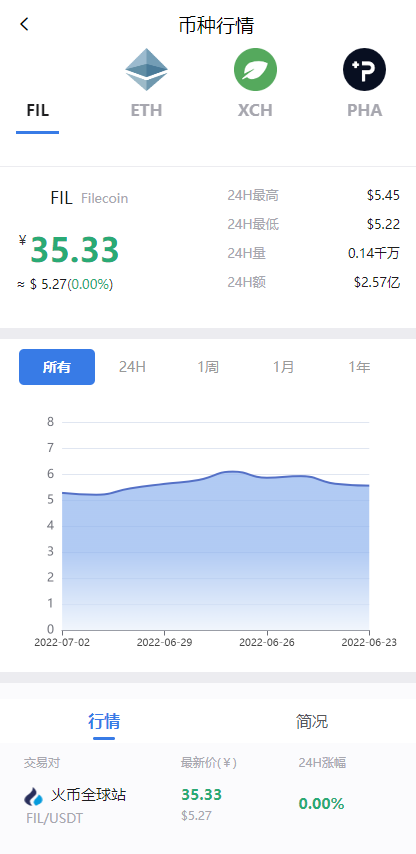Switch to the 简况 tab

click(x=312, y=722)
